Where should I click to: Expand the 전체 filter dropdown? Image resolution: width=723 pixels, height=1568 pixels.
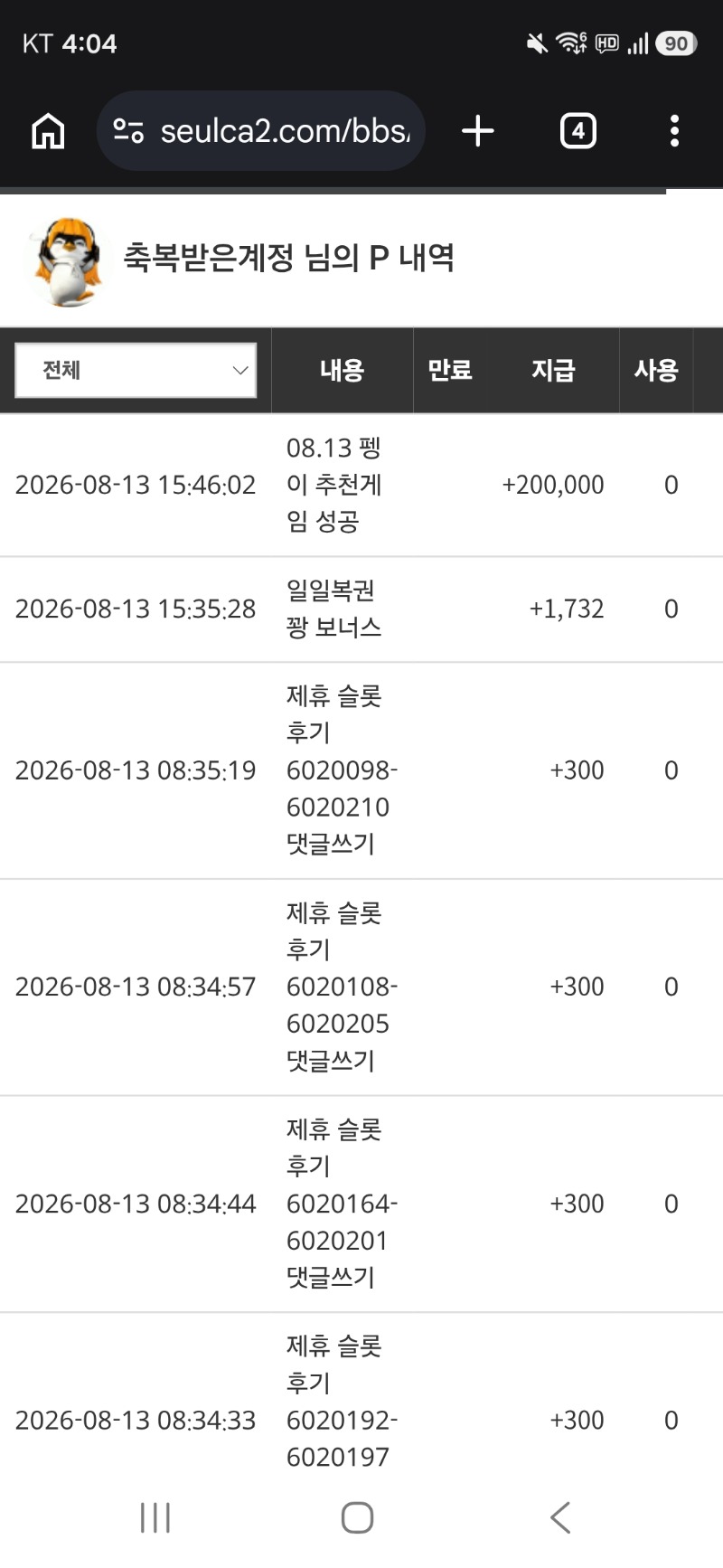click(136, 370)
